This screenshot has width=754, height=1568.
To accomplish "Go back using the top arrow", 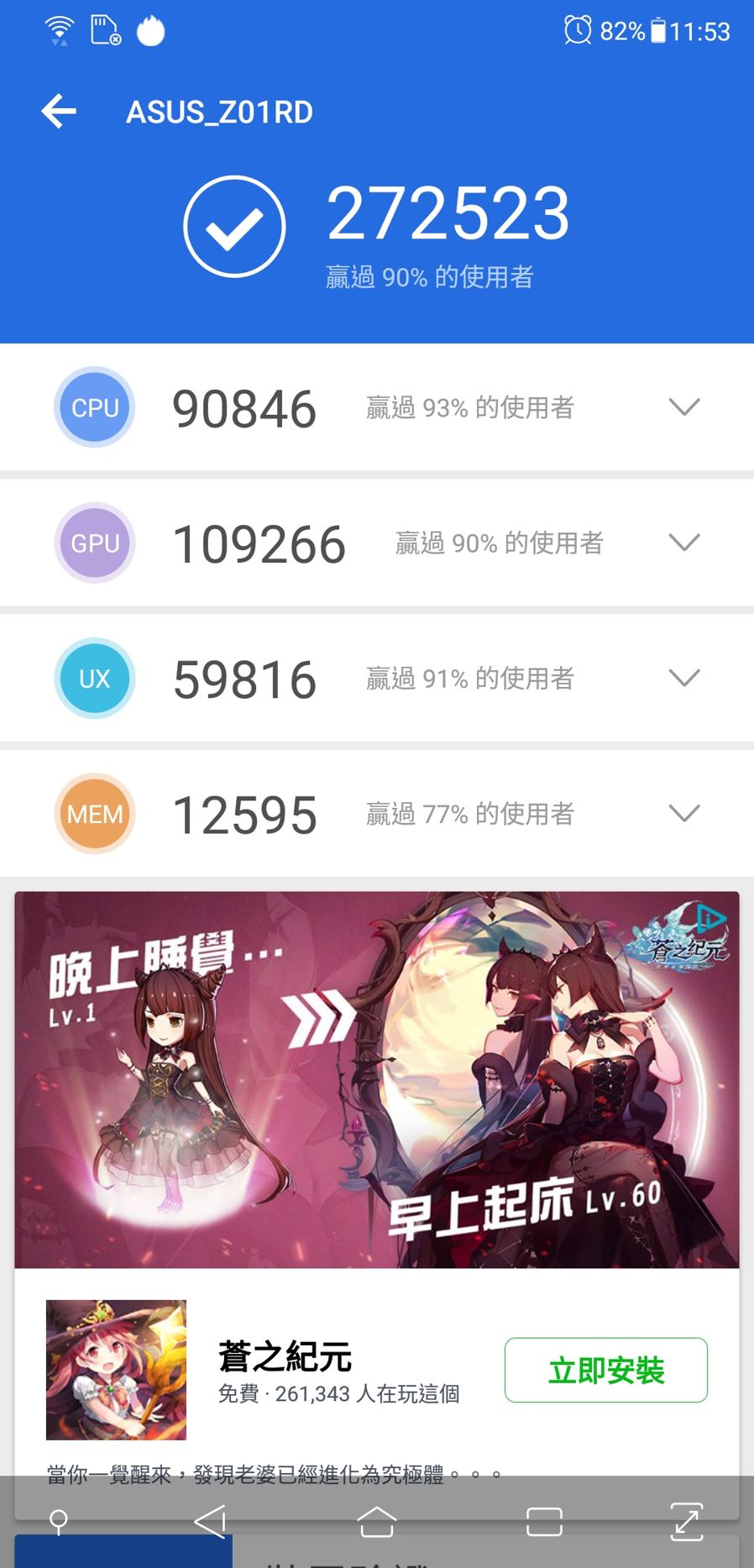I will 59,111.
